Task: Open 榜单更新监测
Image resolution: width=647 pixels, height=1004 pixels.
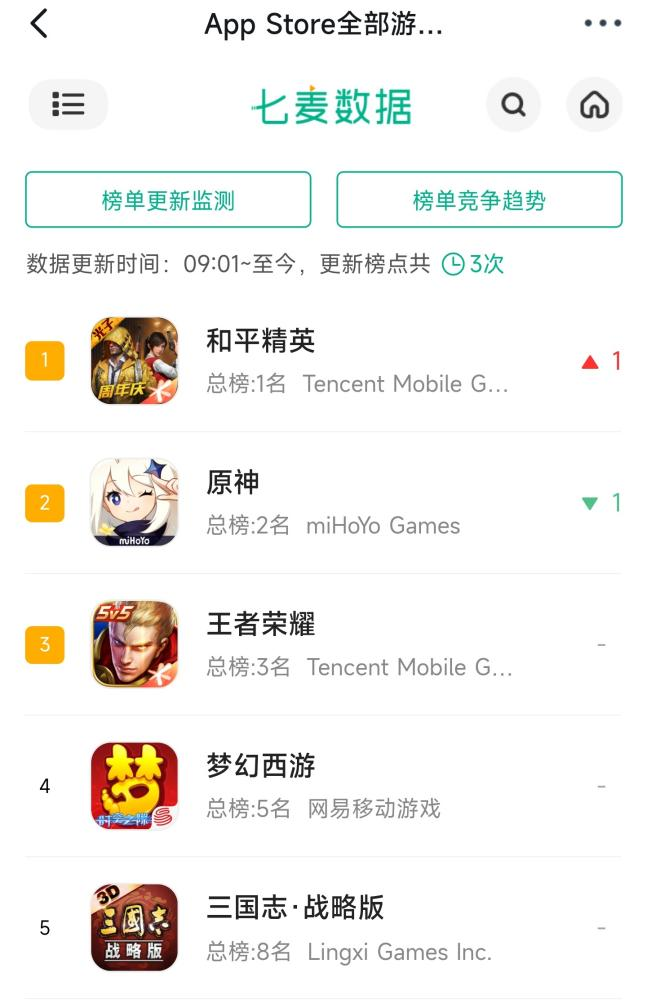Action: [168, 200]
